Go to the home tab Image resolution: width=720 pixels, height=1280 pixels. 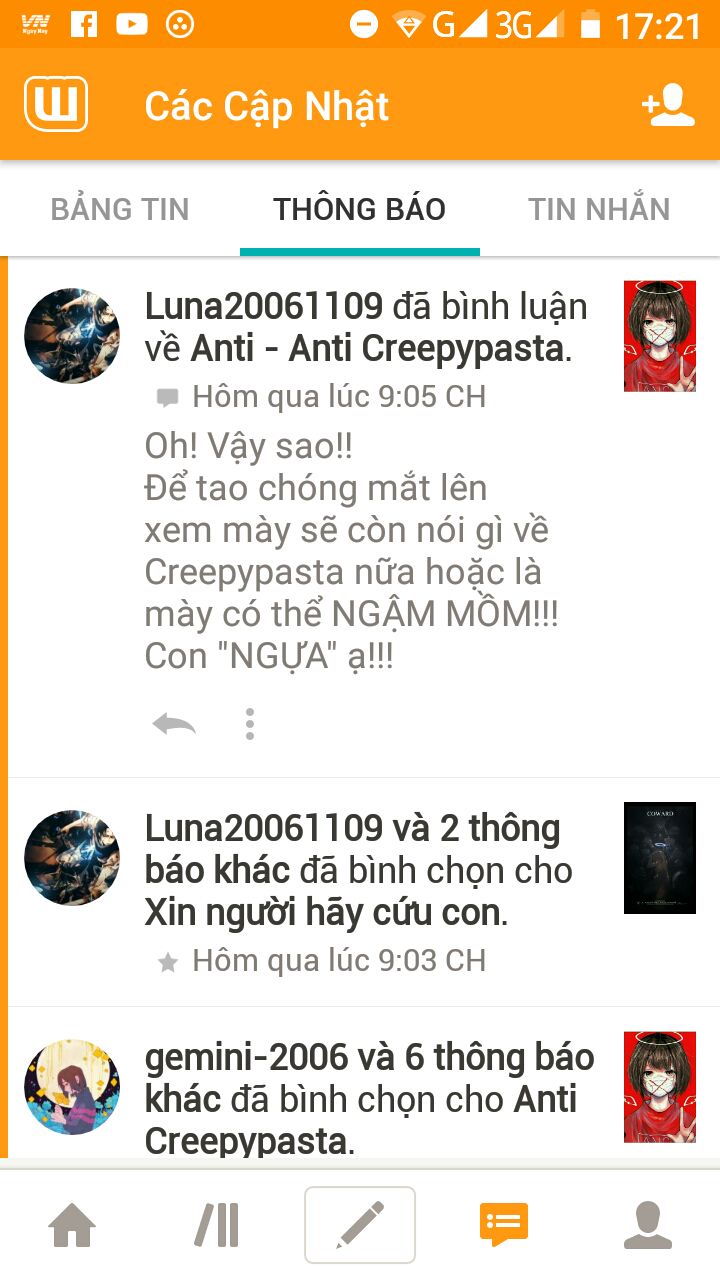pyautogui.click(x=72, y=1225)
